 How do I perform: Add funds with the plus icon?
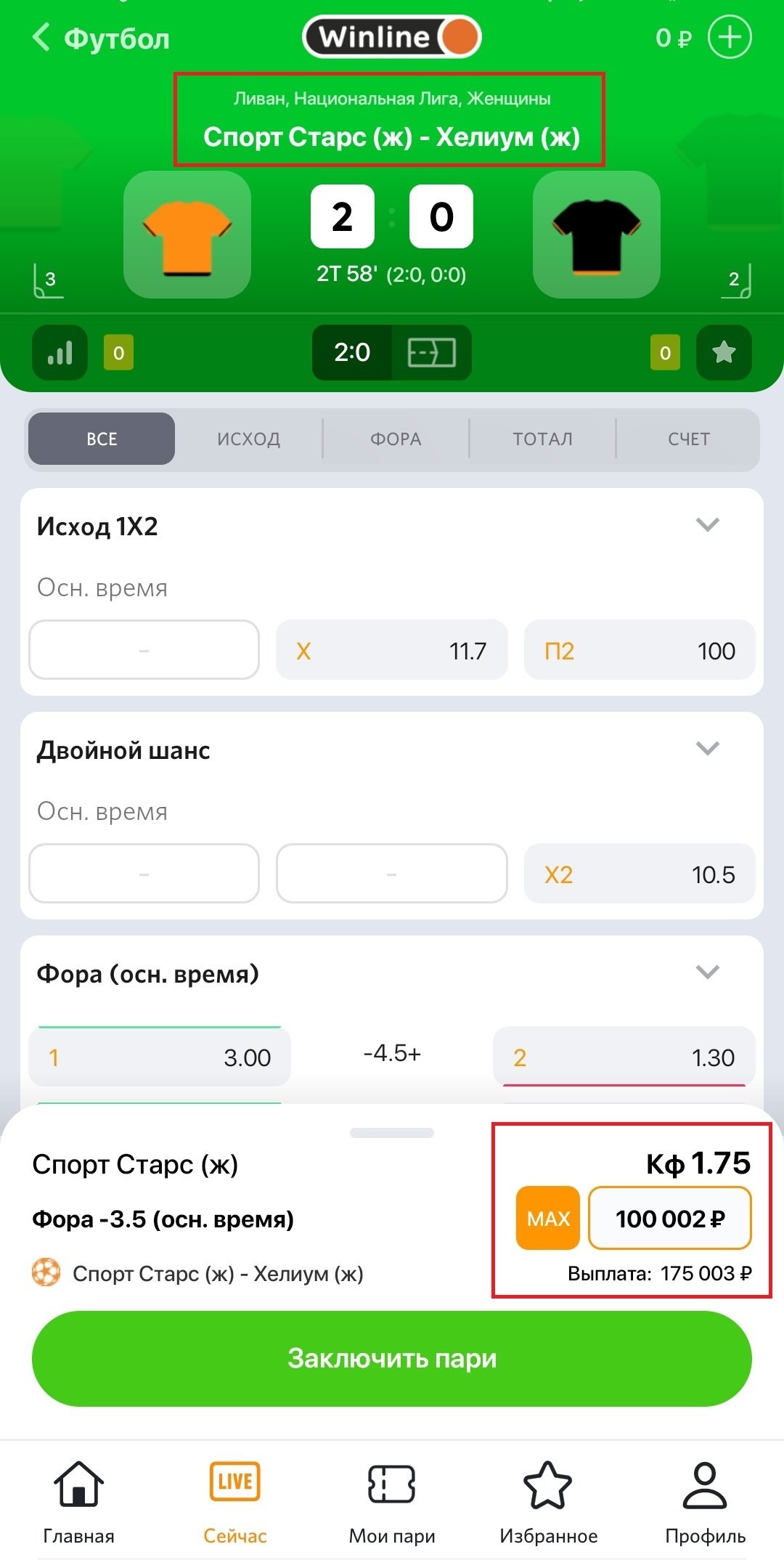tap(729, 38)
